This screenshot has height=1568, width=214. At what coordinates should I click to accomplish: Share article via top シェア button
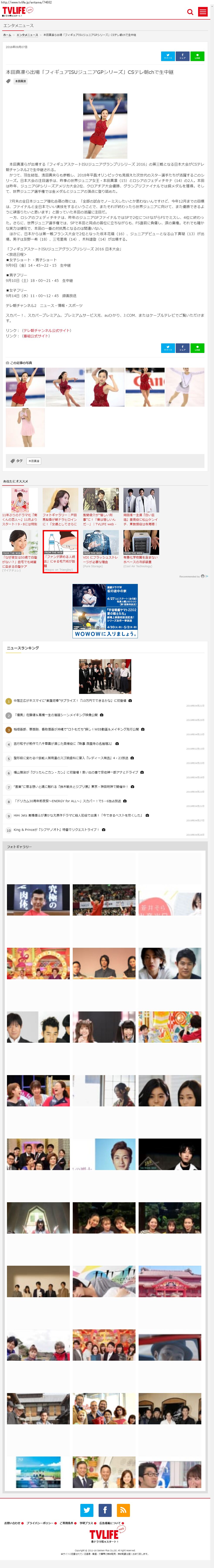(182, 57)
